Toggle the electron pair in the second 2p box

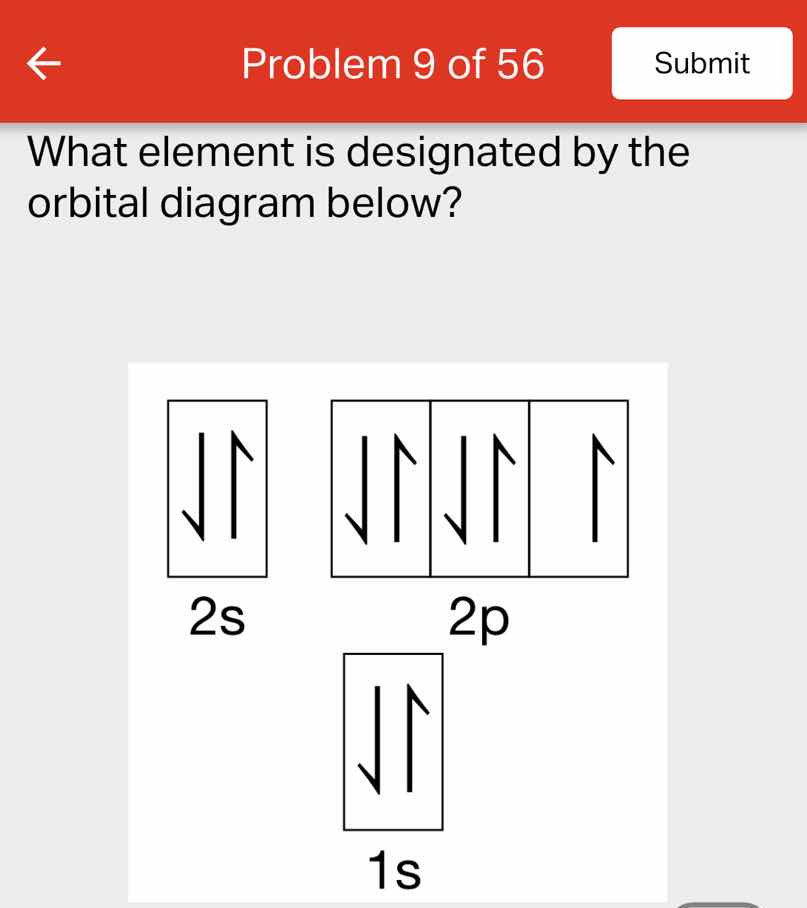[477, 487]
